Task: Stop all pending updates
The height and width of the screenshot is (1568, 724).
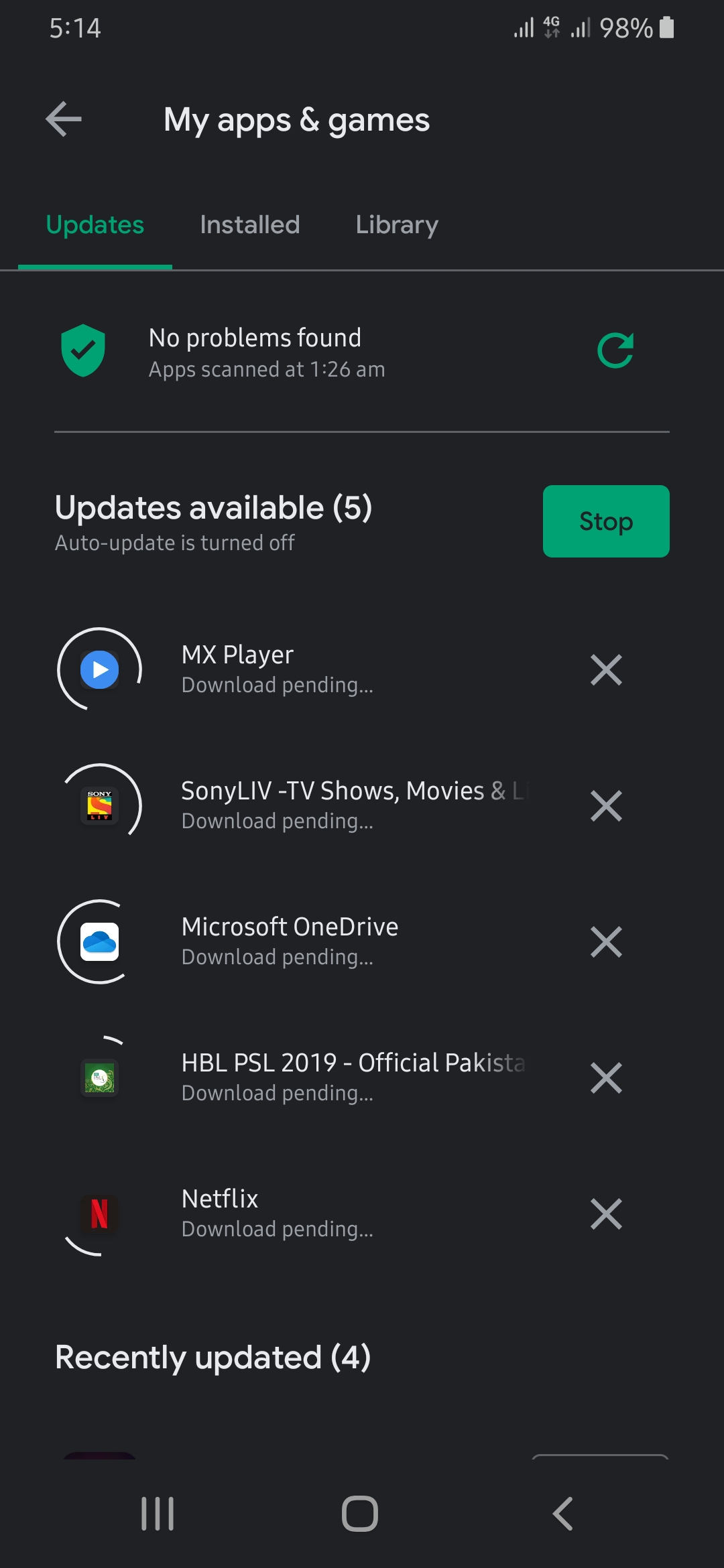Action: [606, 521]
